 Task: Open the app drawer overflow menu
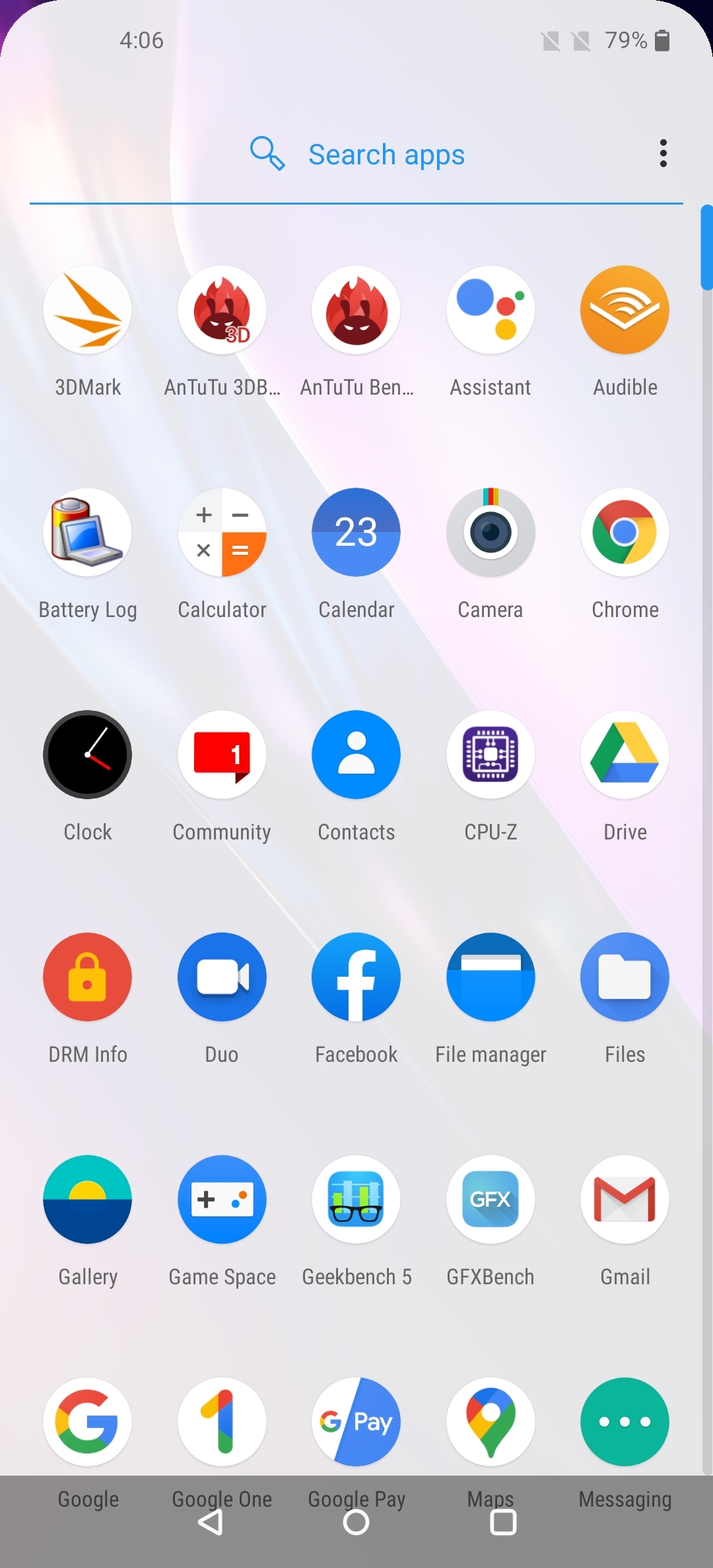pos(663,153)
